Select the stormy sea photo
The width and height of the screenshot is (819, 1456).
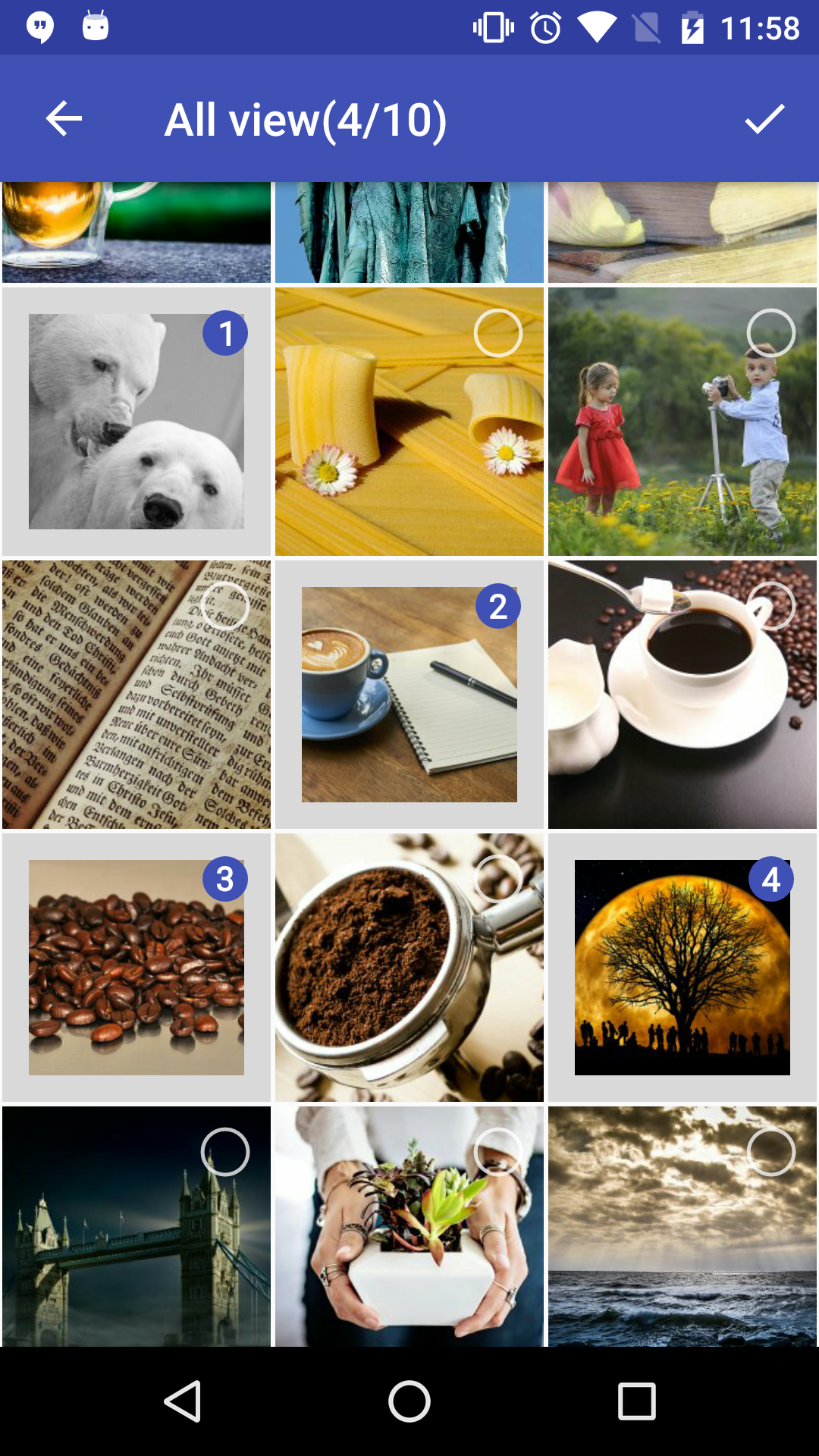(771, 1152)
